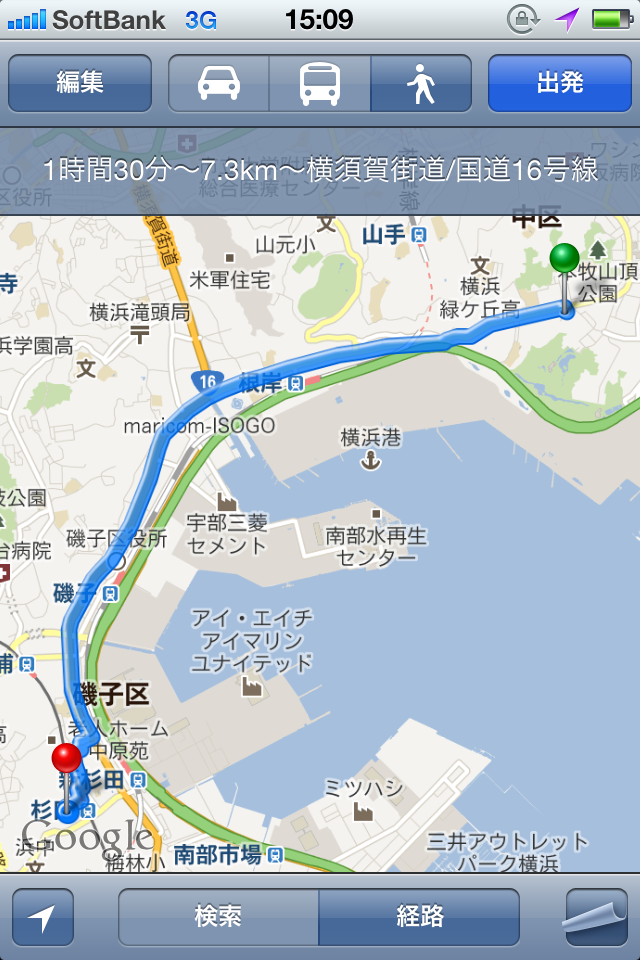Choose the walking directions mode
Viewport: 640px width, 960px height.
coord(421,83)
